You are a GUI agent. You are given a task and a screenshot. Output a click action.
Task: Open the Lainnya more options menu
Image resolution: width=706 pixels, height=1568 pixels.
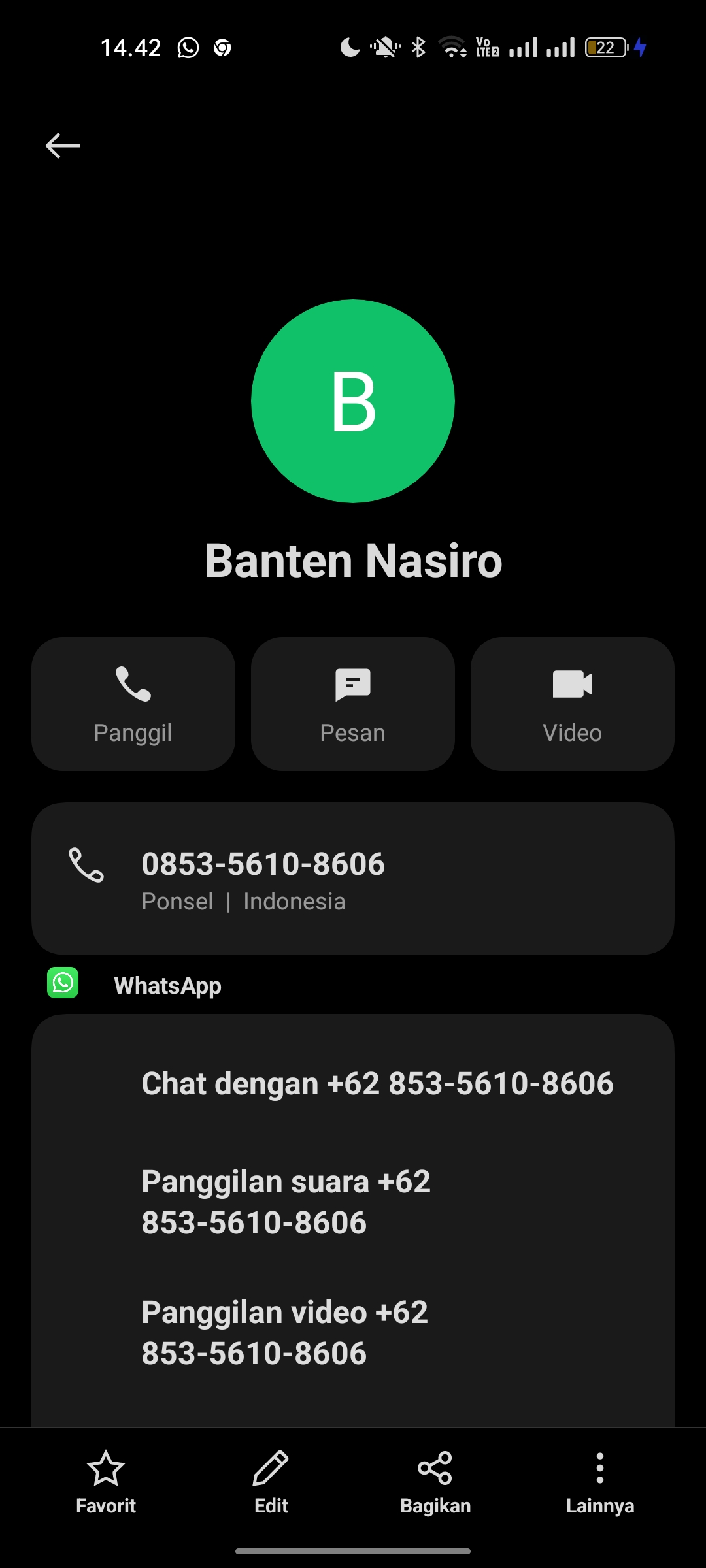pos(600,1482)
